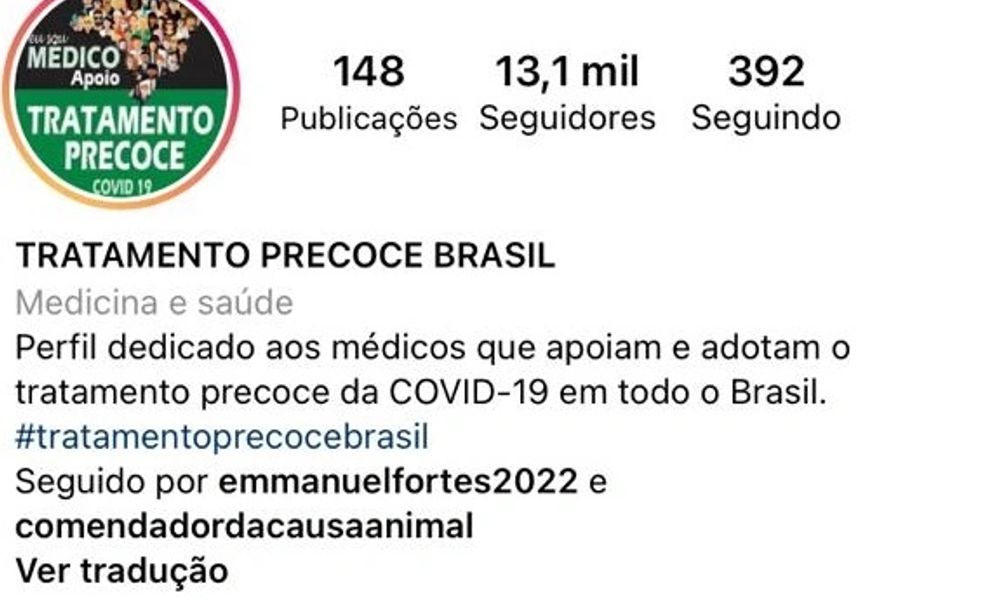Screen dimensions: 1000x600
Task: Open the 392 Seguindo list
Action: [x=766, y=94]
